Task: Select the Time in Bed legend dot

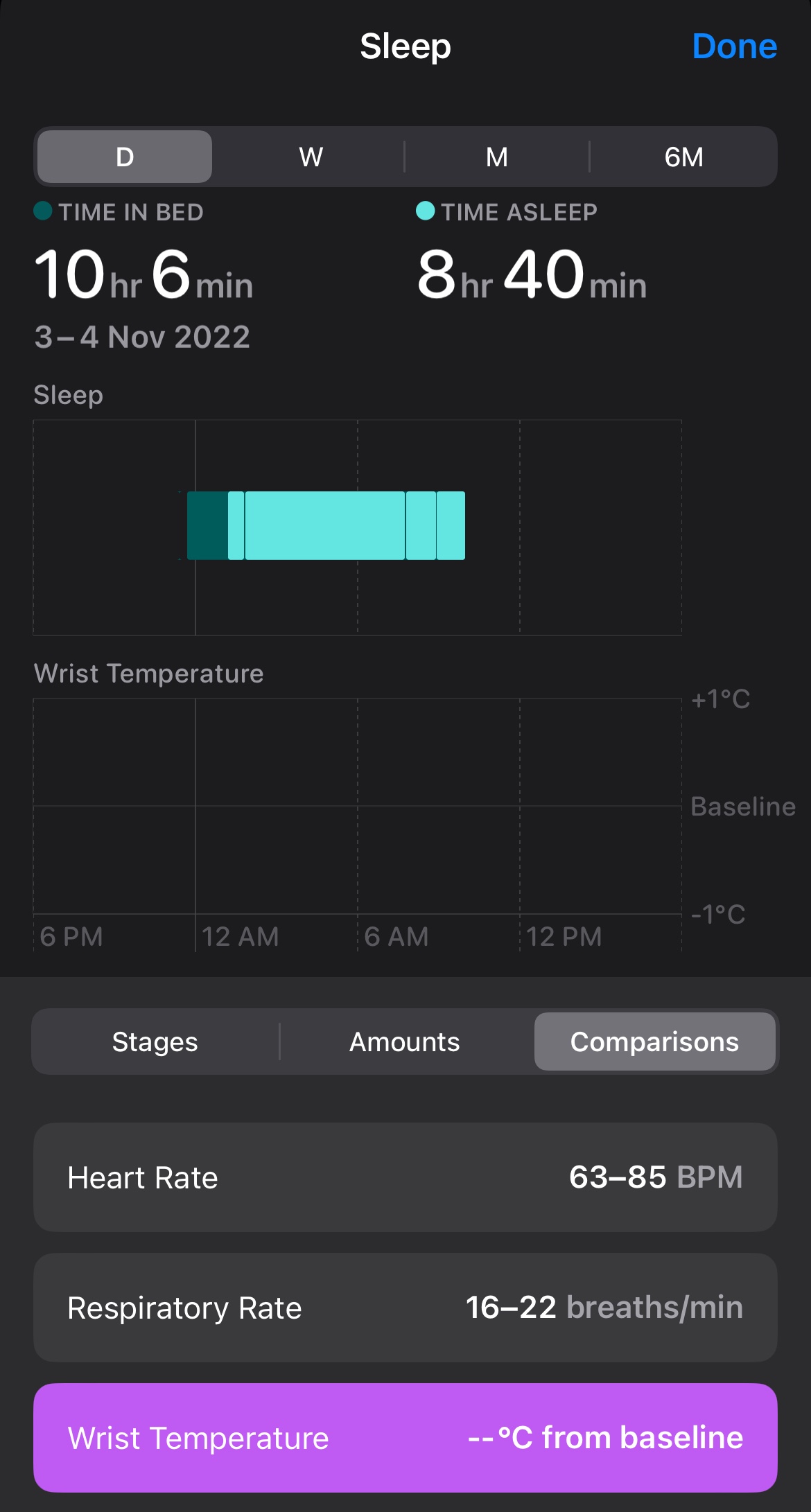Action: coord(44,212)
